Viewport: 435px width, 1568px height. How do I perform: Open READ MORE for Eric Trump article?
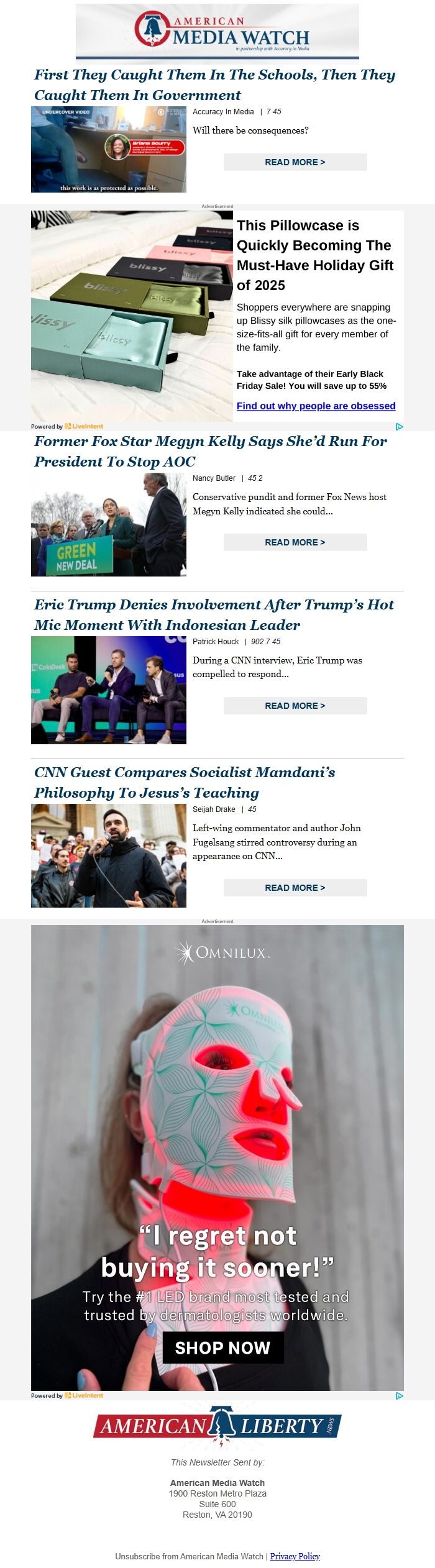coord(295,706)
